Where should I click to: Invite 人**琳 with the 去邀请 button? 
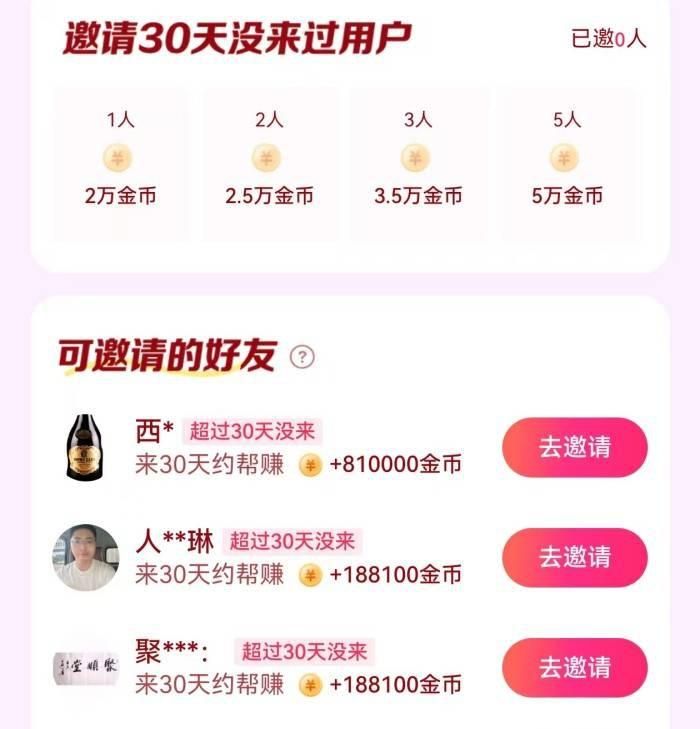click(x=574, y=557)
